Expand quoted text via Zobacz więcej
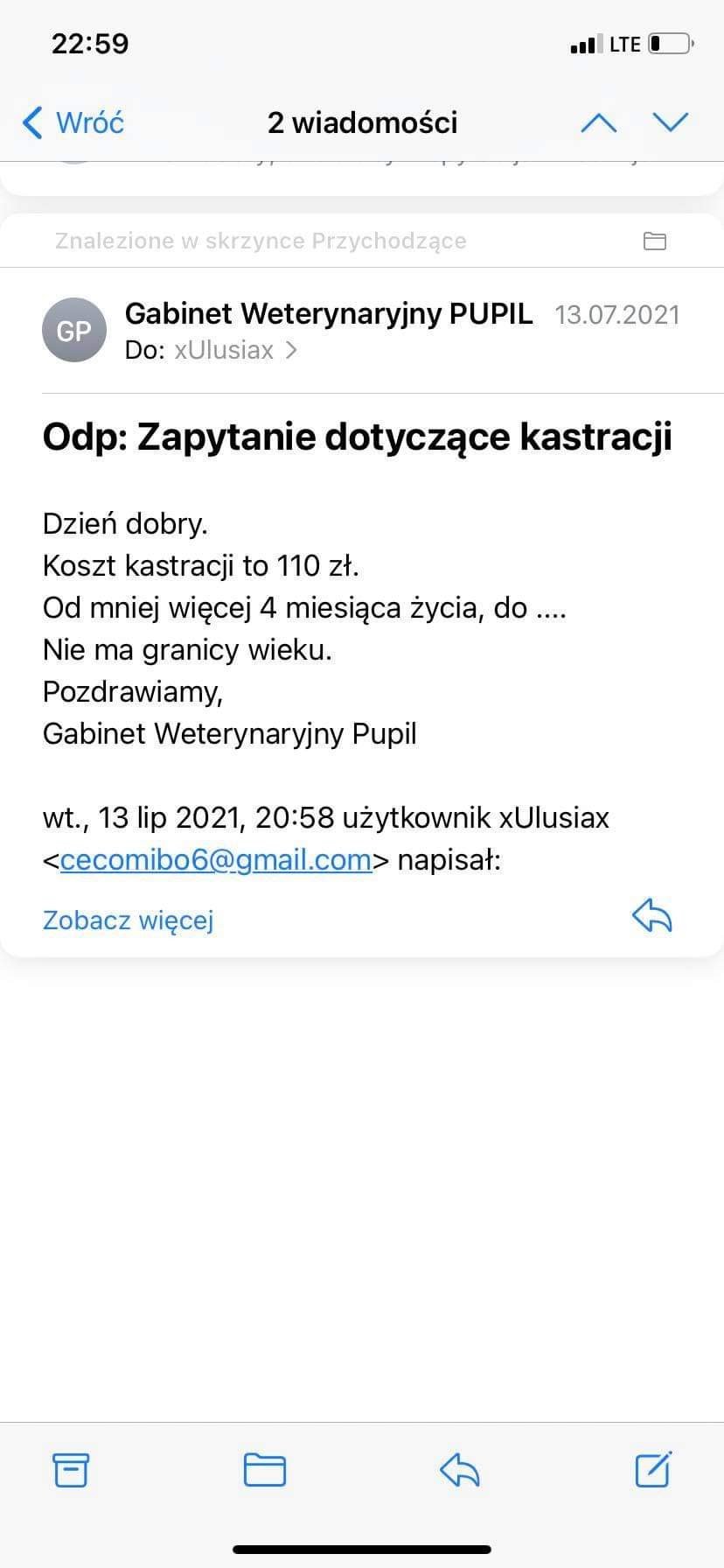Viewport: 724px width, 1568px height. 128,920
